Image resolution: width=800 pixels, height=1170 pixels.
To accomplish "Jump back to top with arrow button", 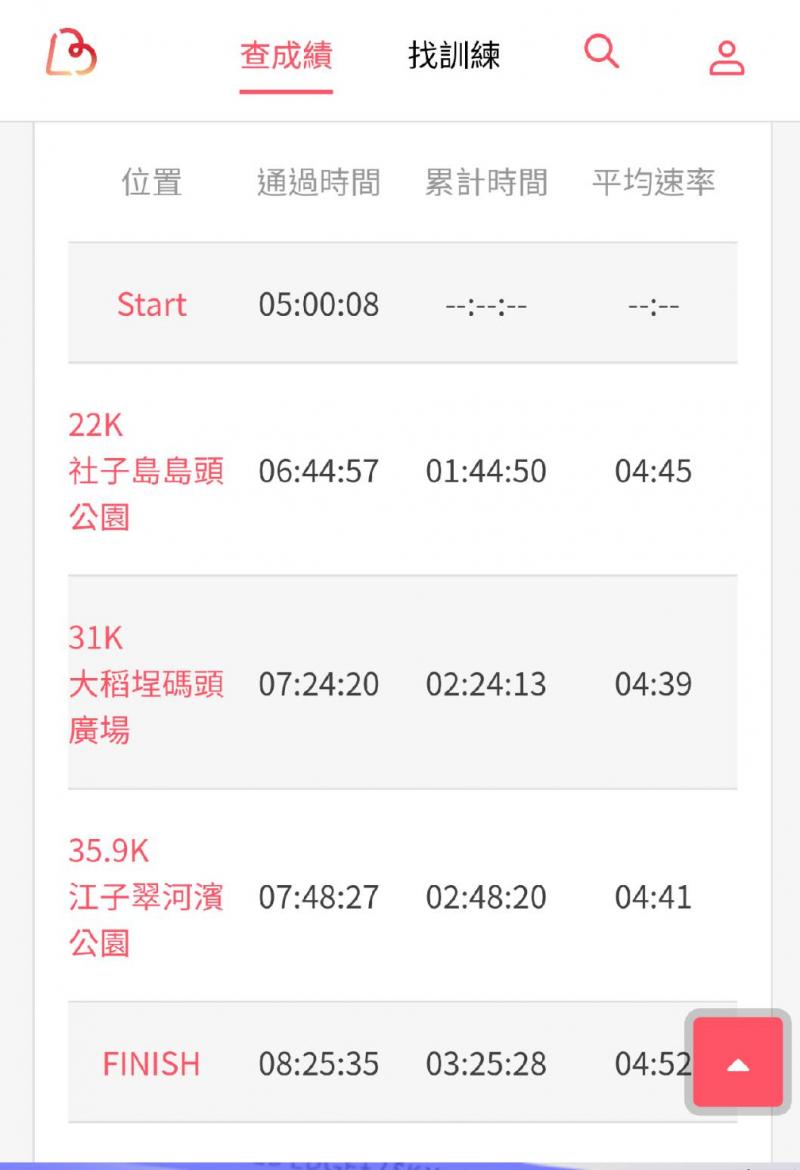I will click(738, 1064).
